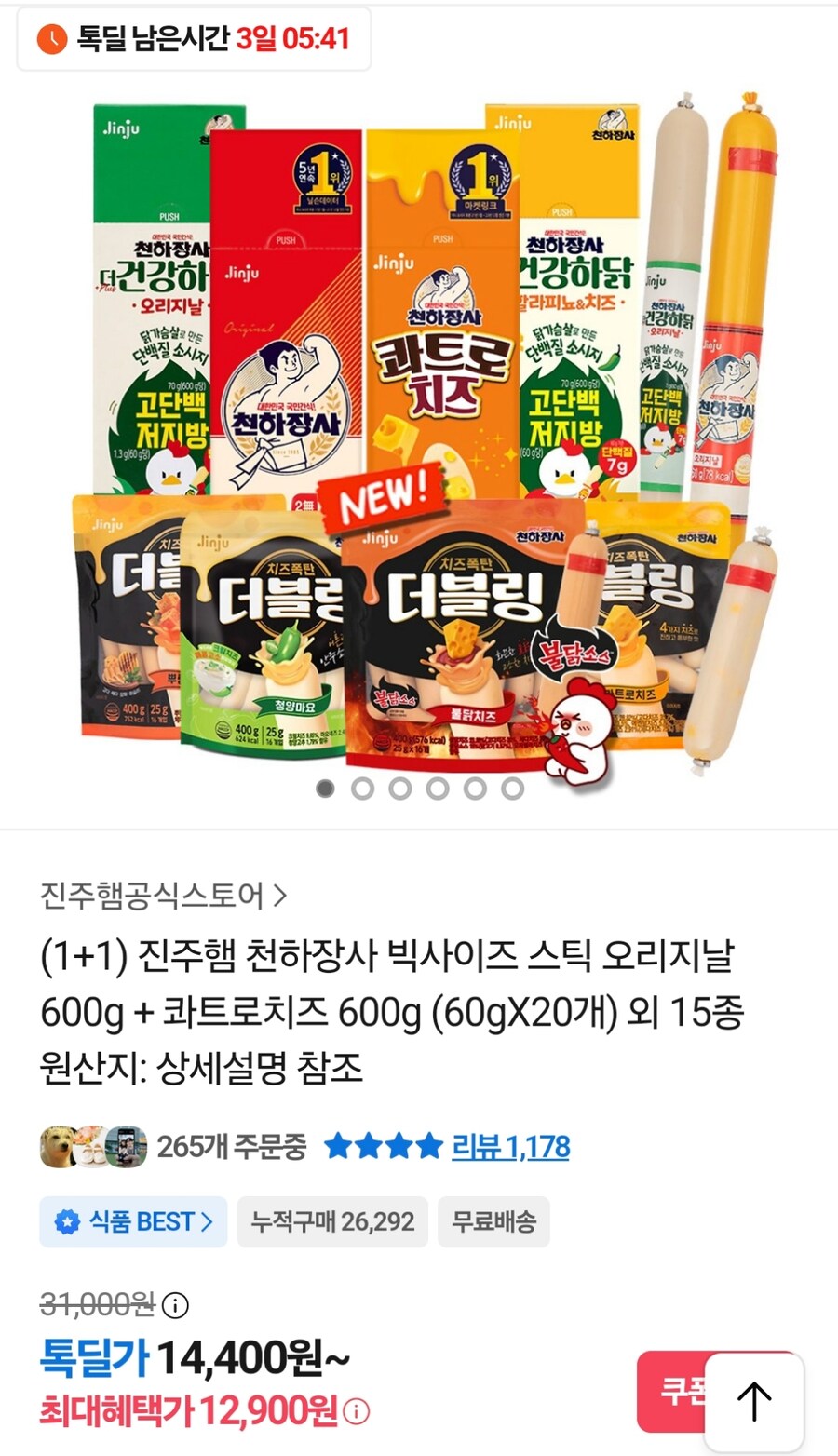
Task: Tap the scroll-to-top arrow button
Action: 754,1401
